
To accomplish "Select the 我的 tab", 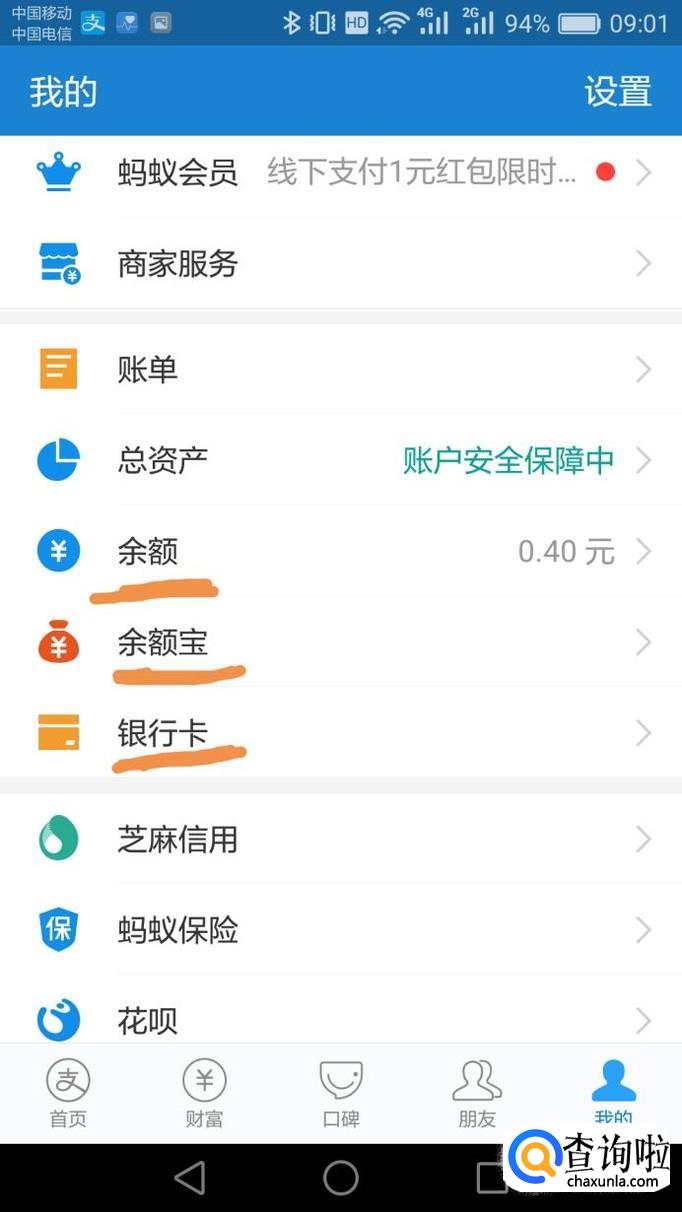I will pyautogui.click(x=613, y=1093).
